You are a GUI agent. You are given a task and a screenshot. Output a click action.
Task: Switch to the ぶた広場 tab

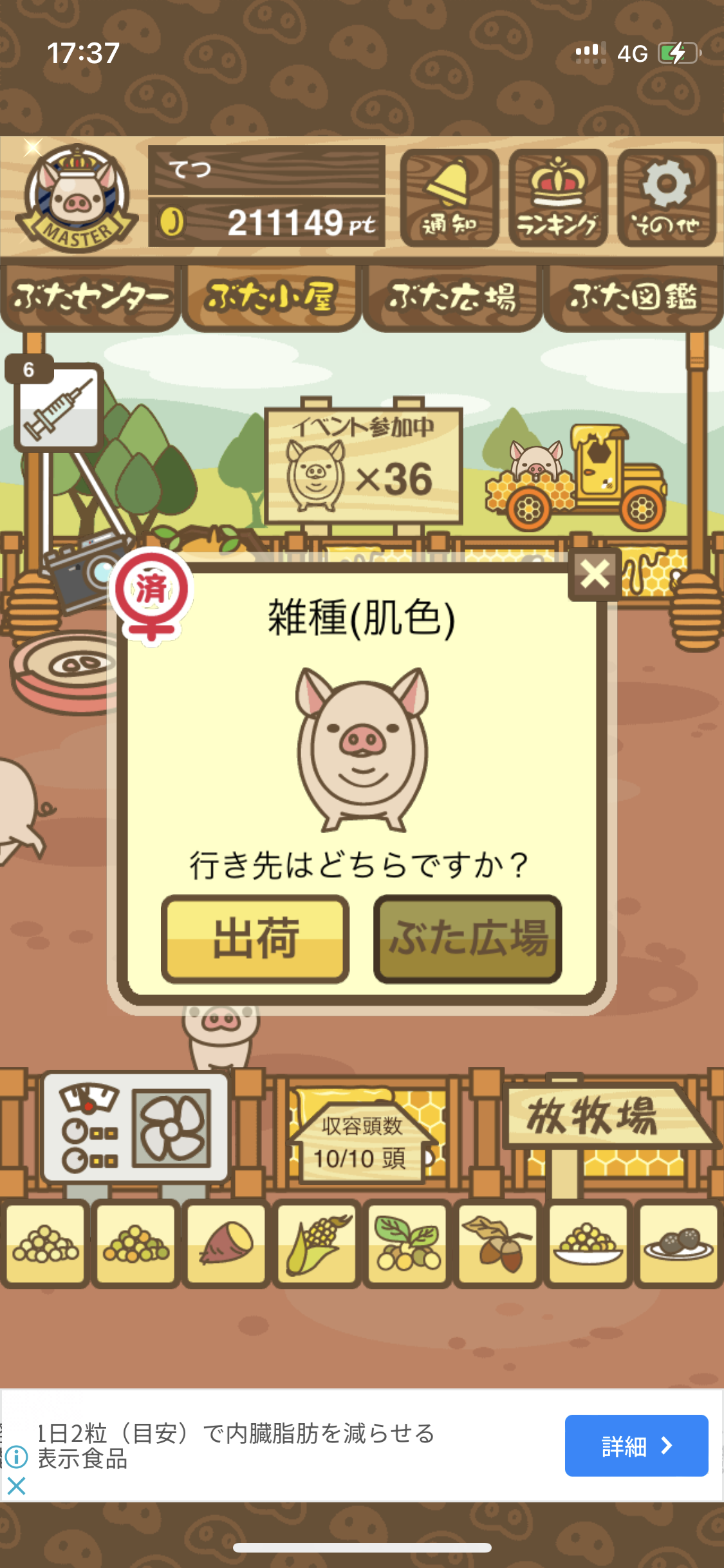(x=452, y=297)
